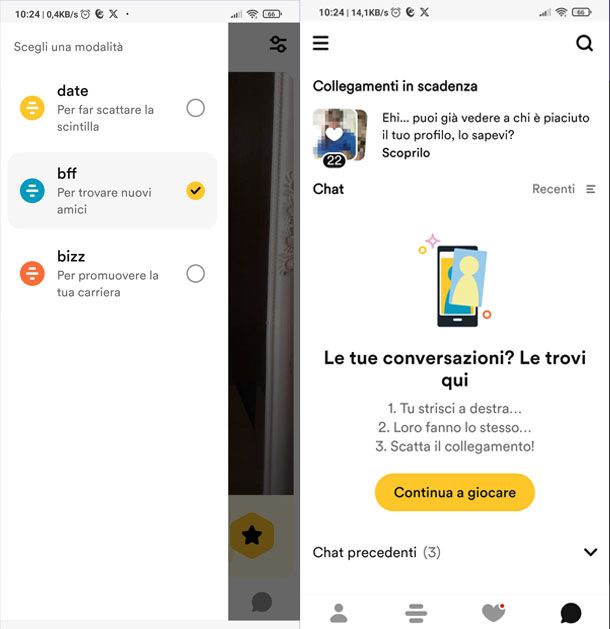The image size is (610, 629).
Task: Choose the bff mode option
Action: tap(195, 190)
